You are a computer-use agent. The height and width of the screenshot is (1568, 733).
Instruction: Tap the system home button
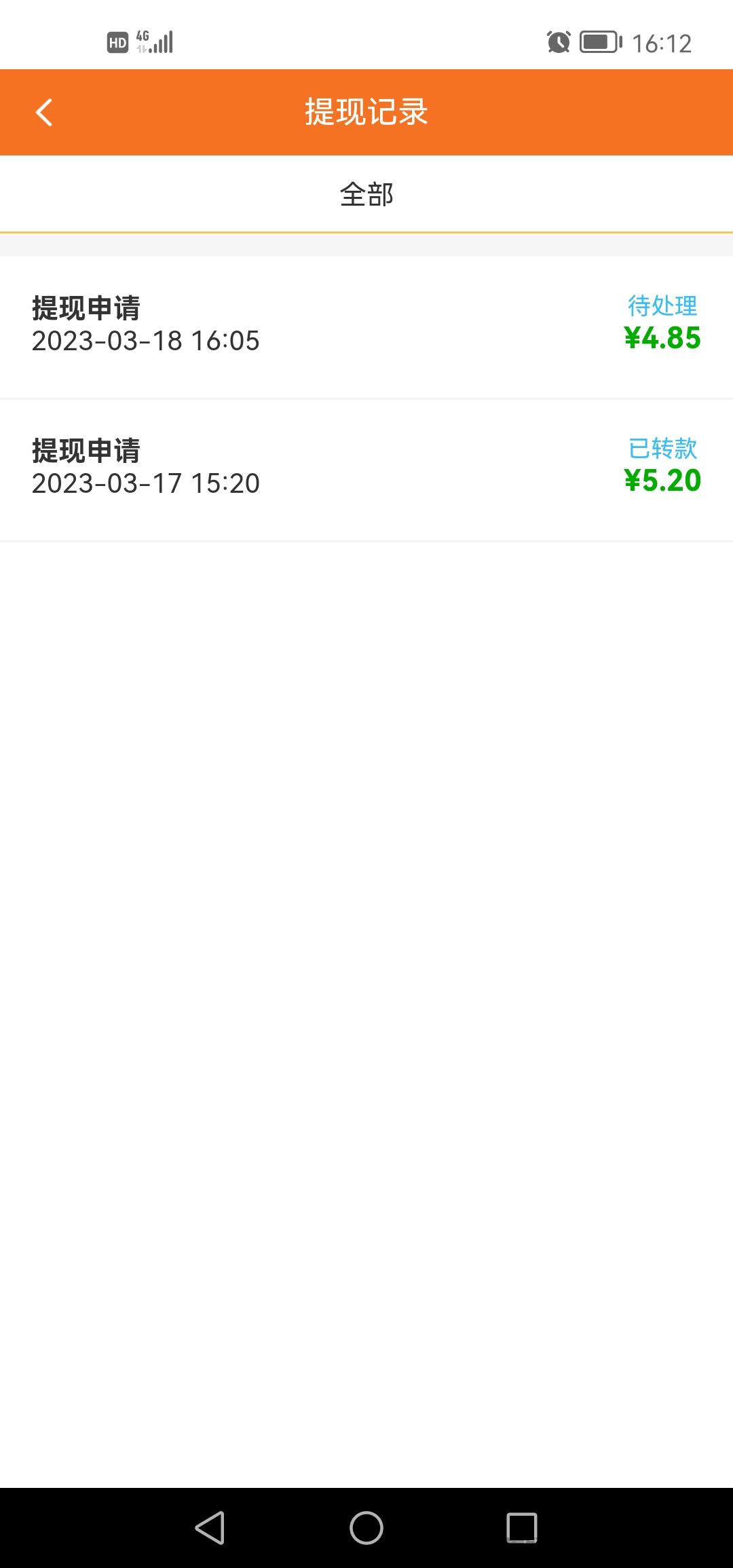pyautogui.click(x=366, y=1528)
